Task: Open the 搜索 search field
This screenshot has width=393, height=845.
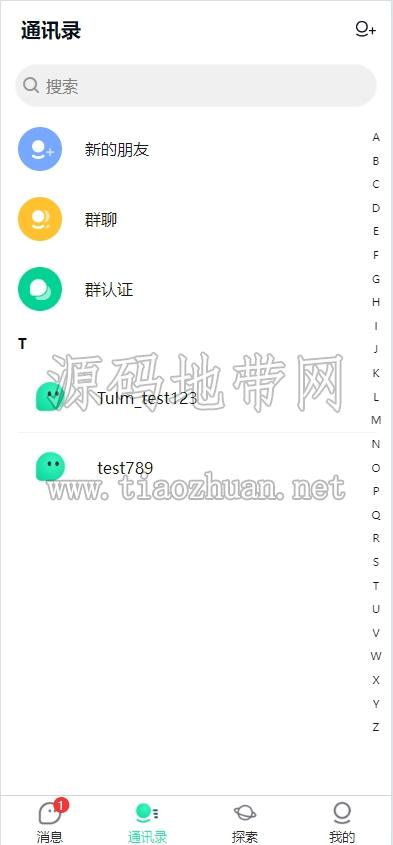Action: [x=196, y=86]
